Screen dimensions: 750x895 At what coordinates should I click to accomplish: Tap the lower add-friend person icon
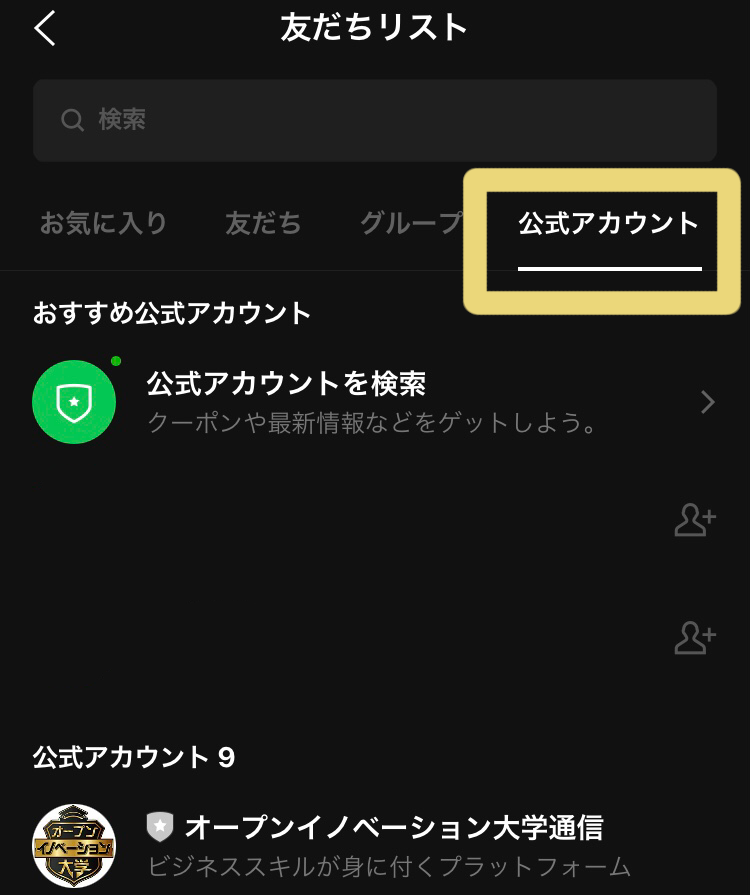(694, 635)
